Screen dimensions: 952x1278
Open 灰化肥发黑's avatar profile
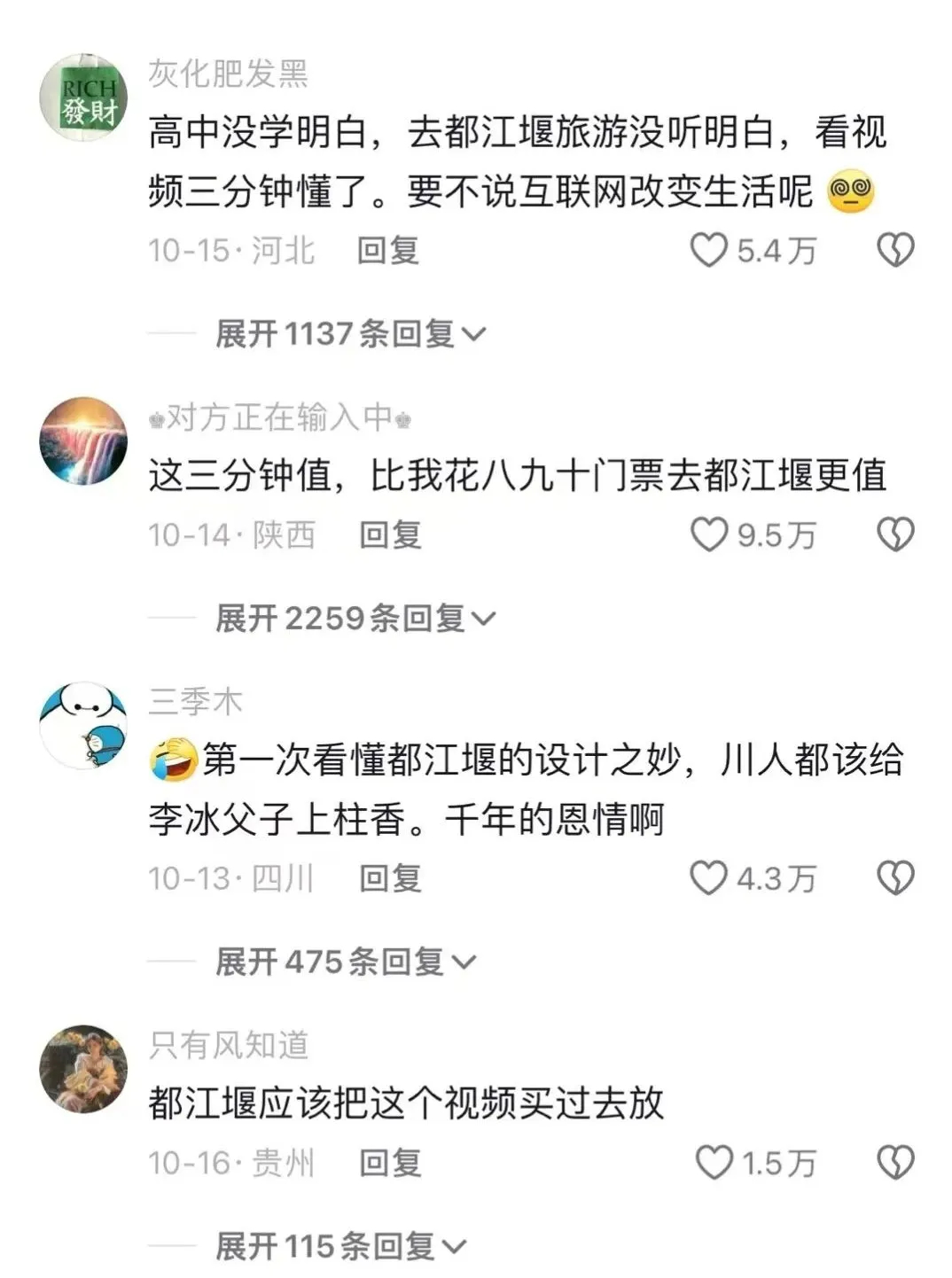tap(84, 97)
